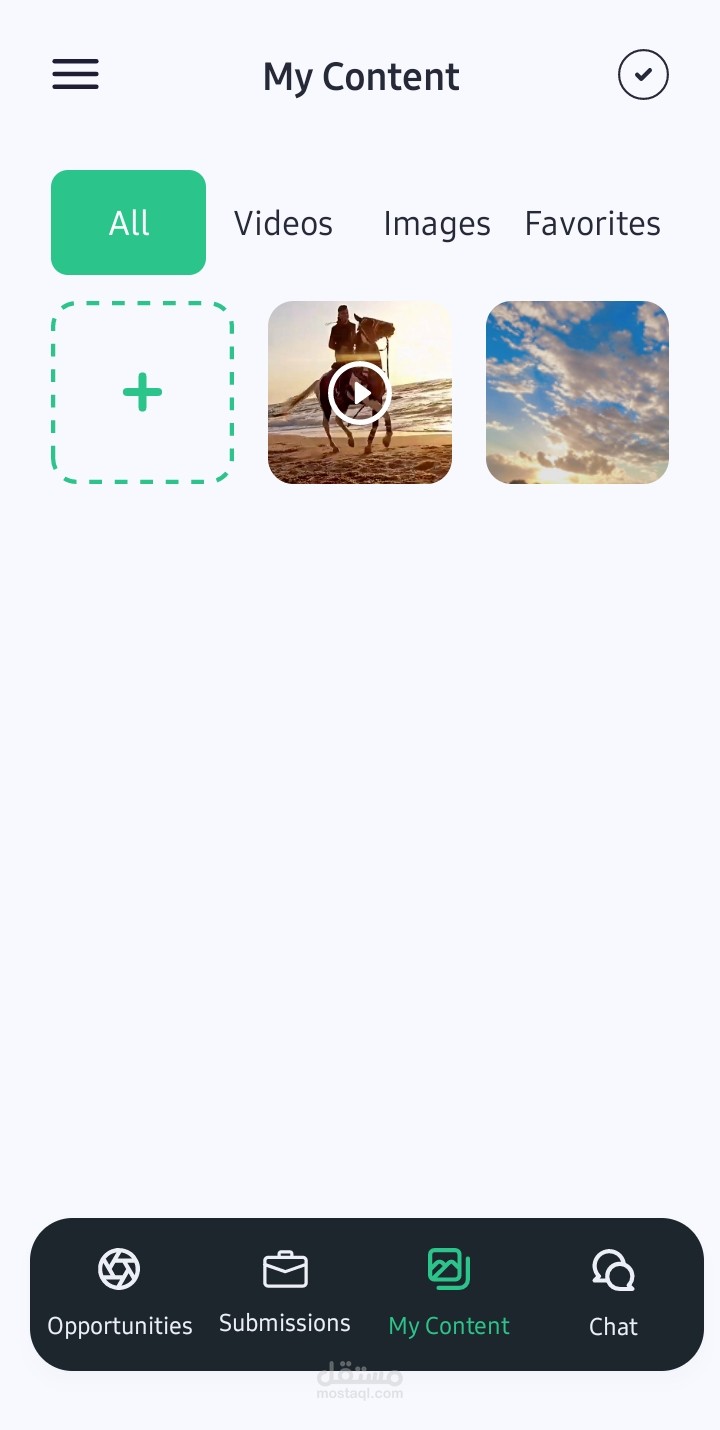720x1430 pixels.
Task: Open the cloudy sky image
Action: [x=577, y=393]
